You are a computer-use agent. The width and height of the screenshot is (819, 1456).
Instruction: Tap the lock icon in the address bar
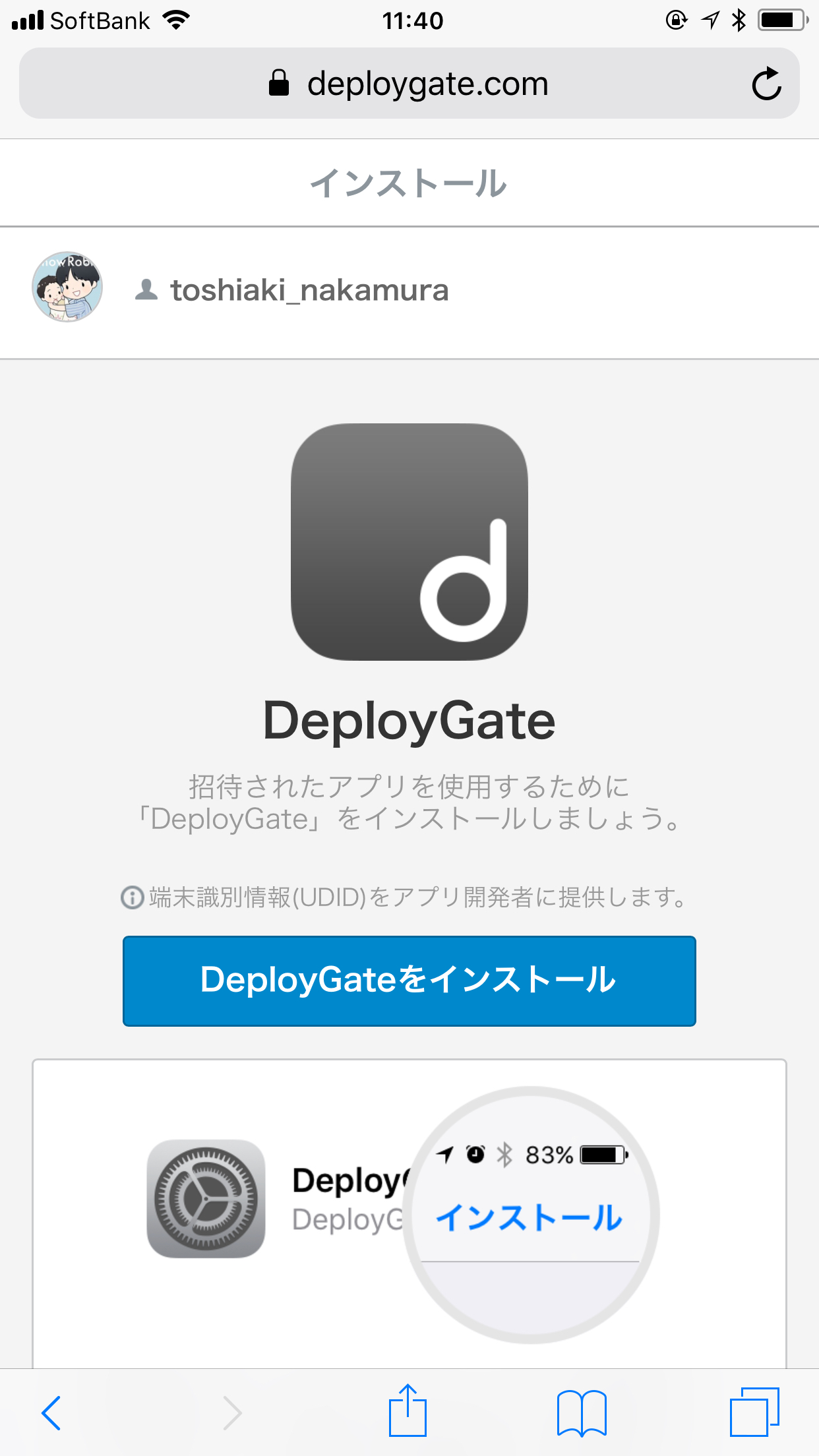(280, 82)
